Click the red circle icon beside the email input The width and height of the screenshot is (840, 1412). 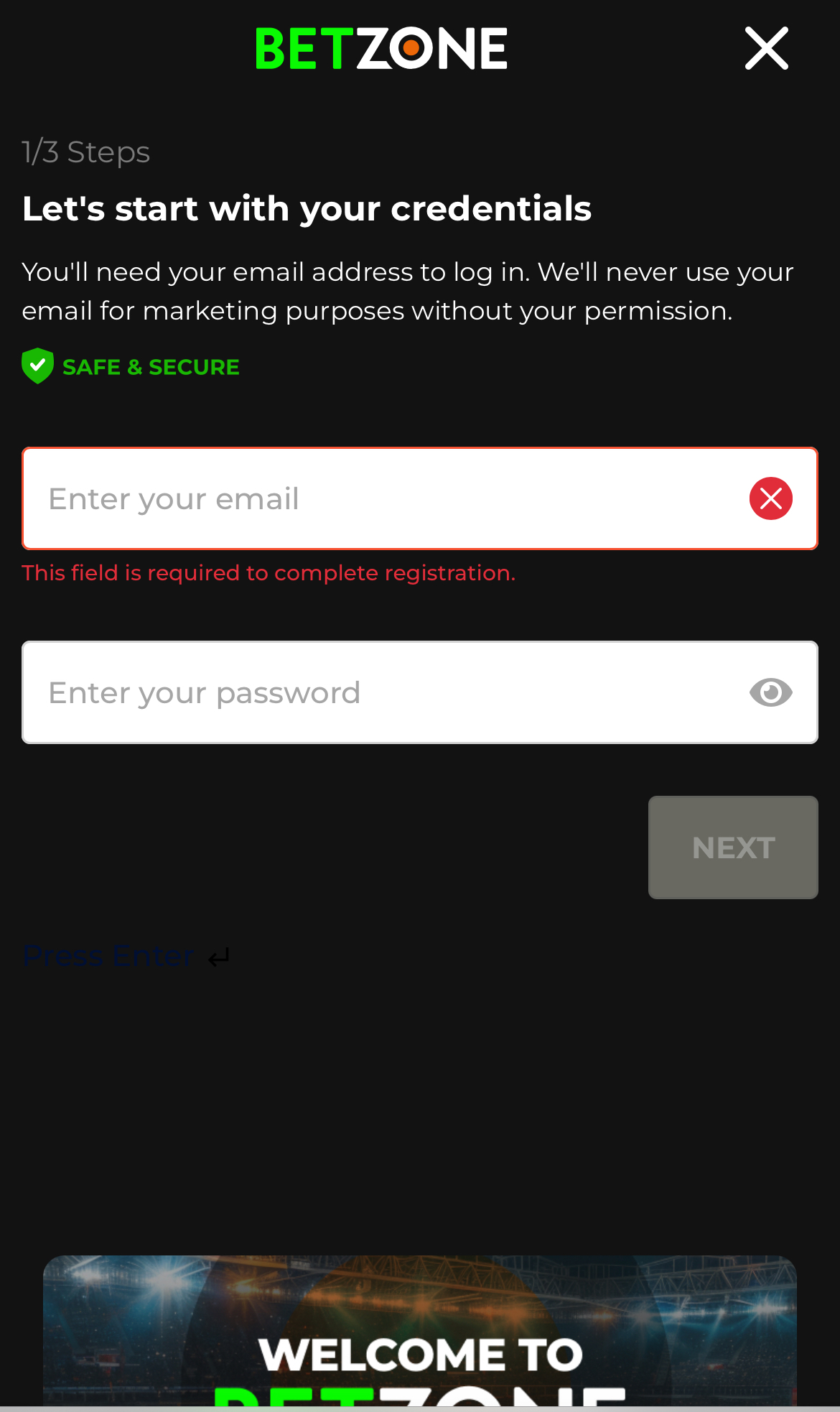tap(770, 498)
